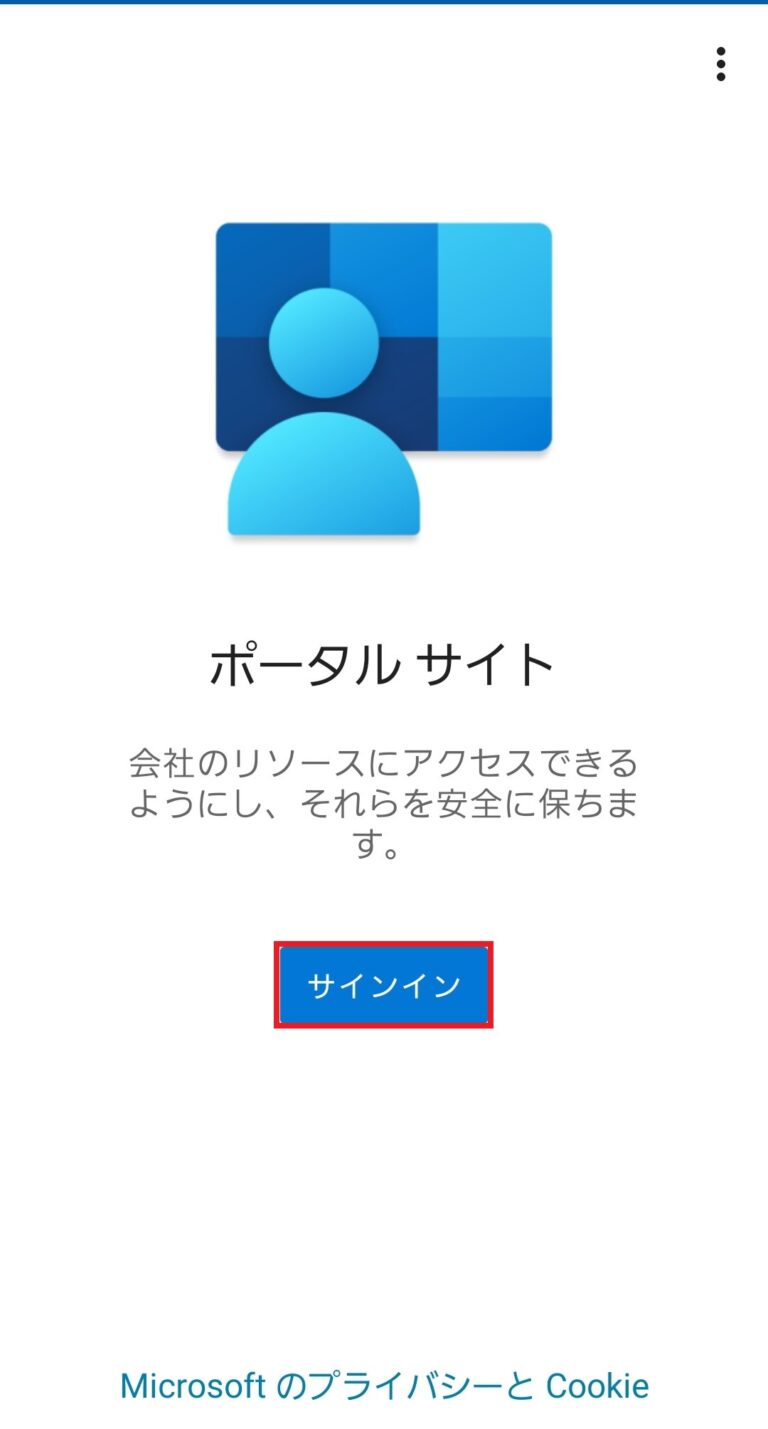
Task: Open Microsoft のプライバシーと Cookie link
Action: (x=384, y=1386)
